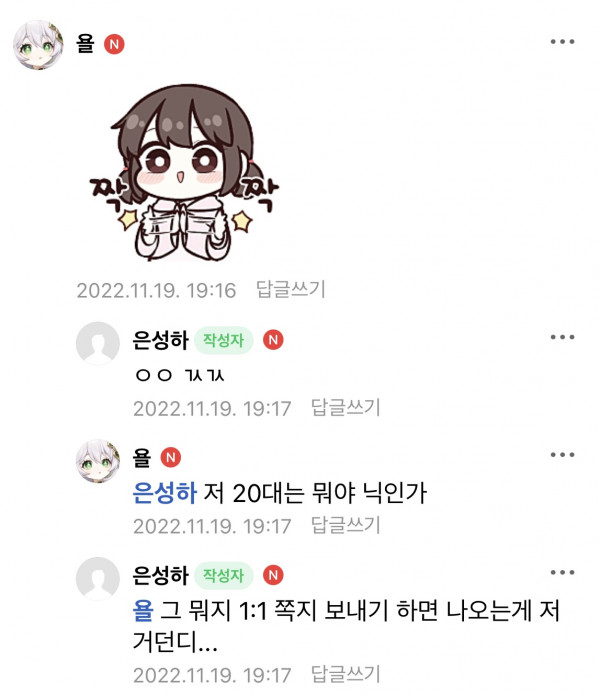Reply to 은성하's 1:1 쪽지 comment

346,674
